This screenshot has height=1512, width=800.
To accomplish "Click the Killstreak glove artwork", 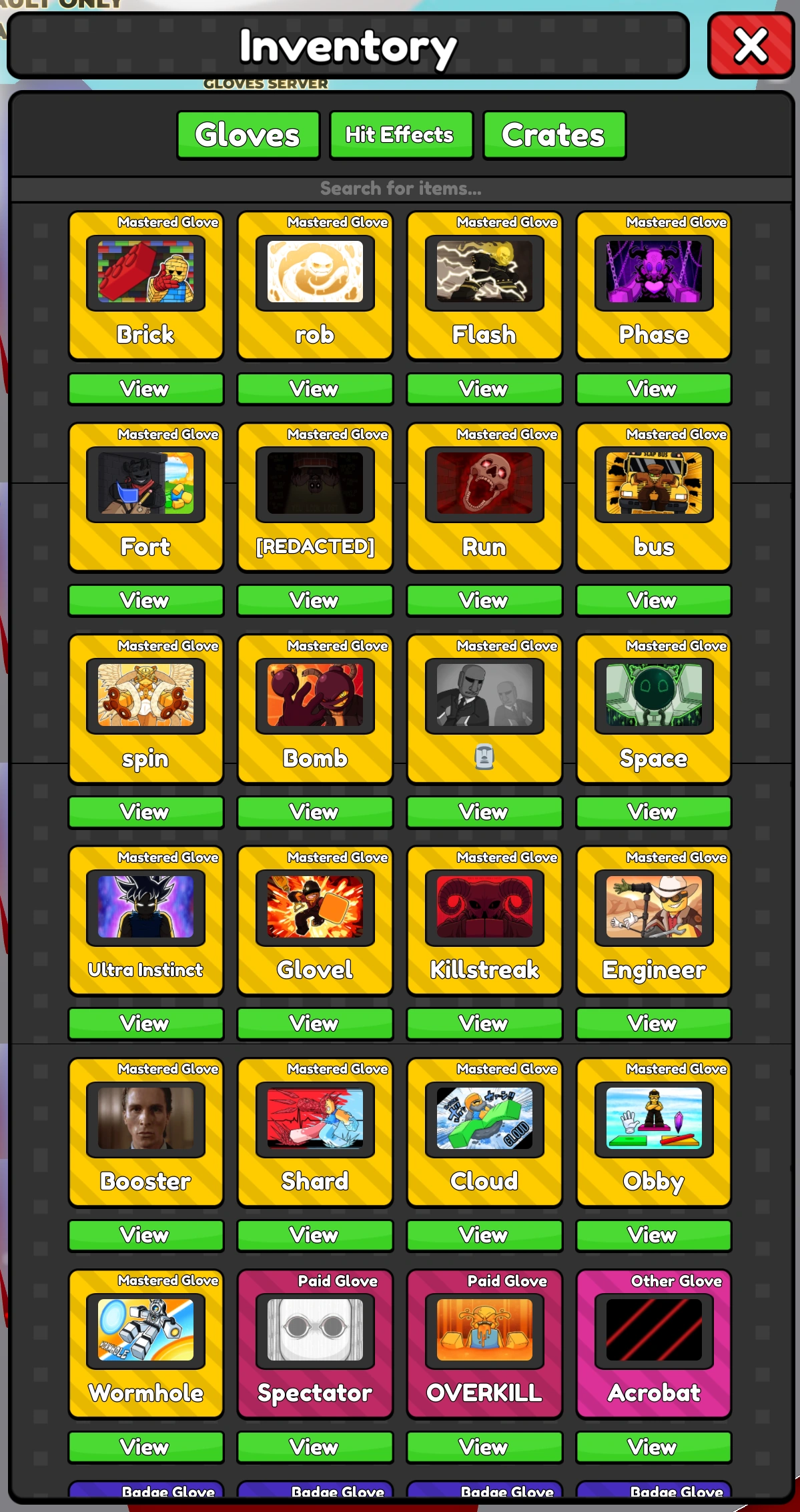I will click(x=484, y=907).
